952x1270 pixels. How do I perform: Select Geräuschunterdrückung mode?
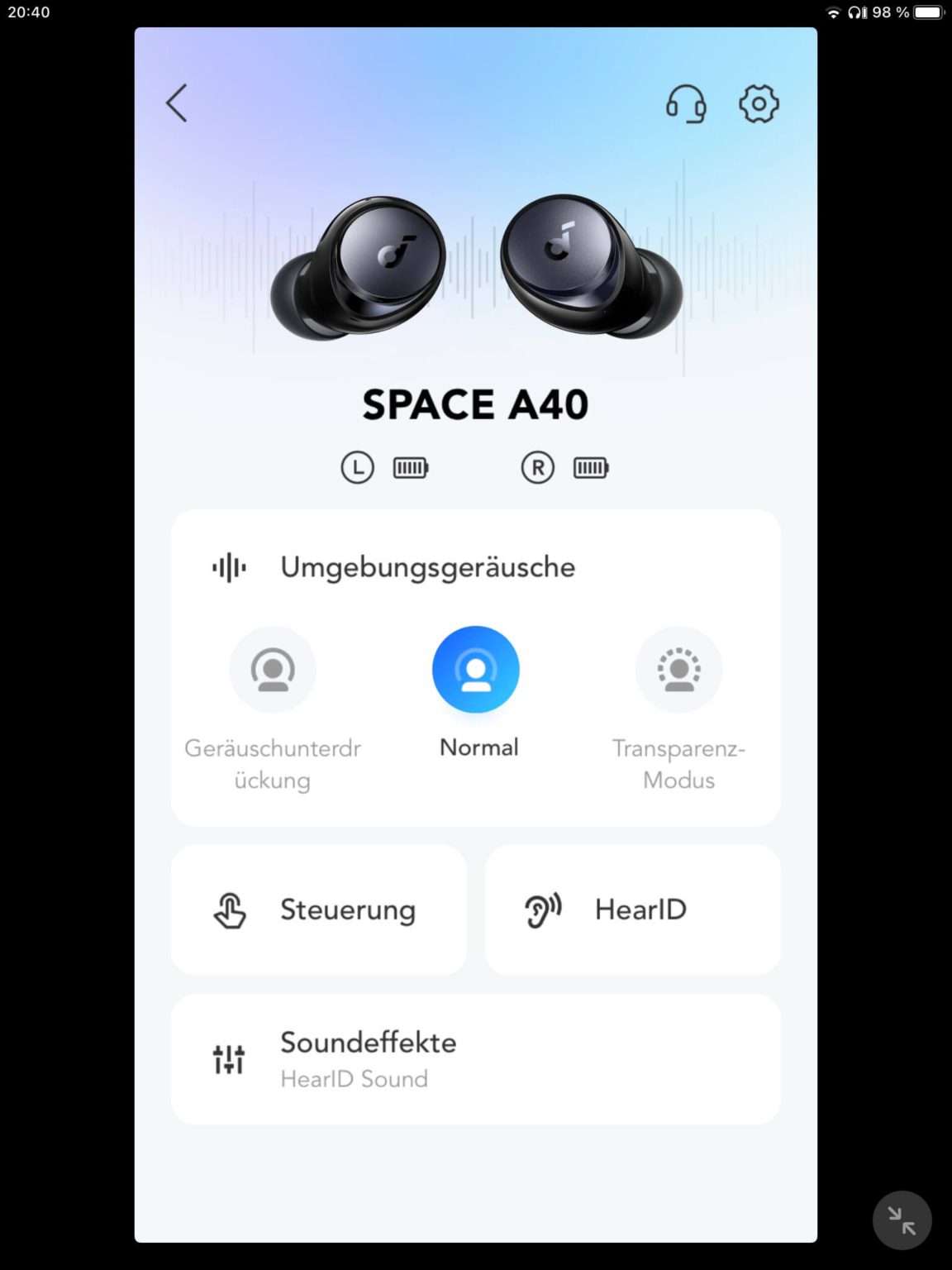pyautogui.click(x=273, y=670)
